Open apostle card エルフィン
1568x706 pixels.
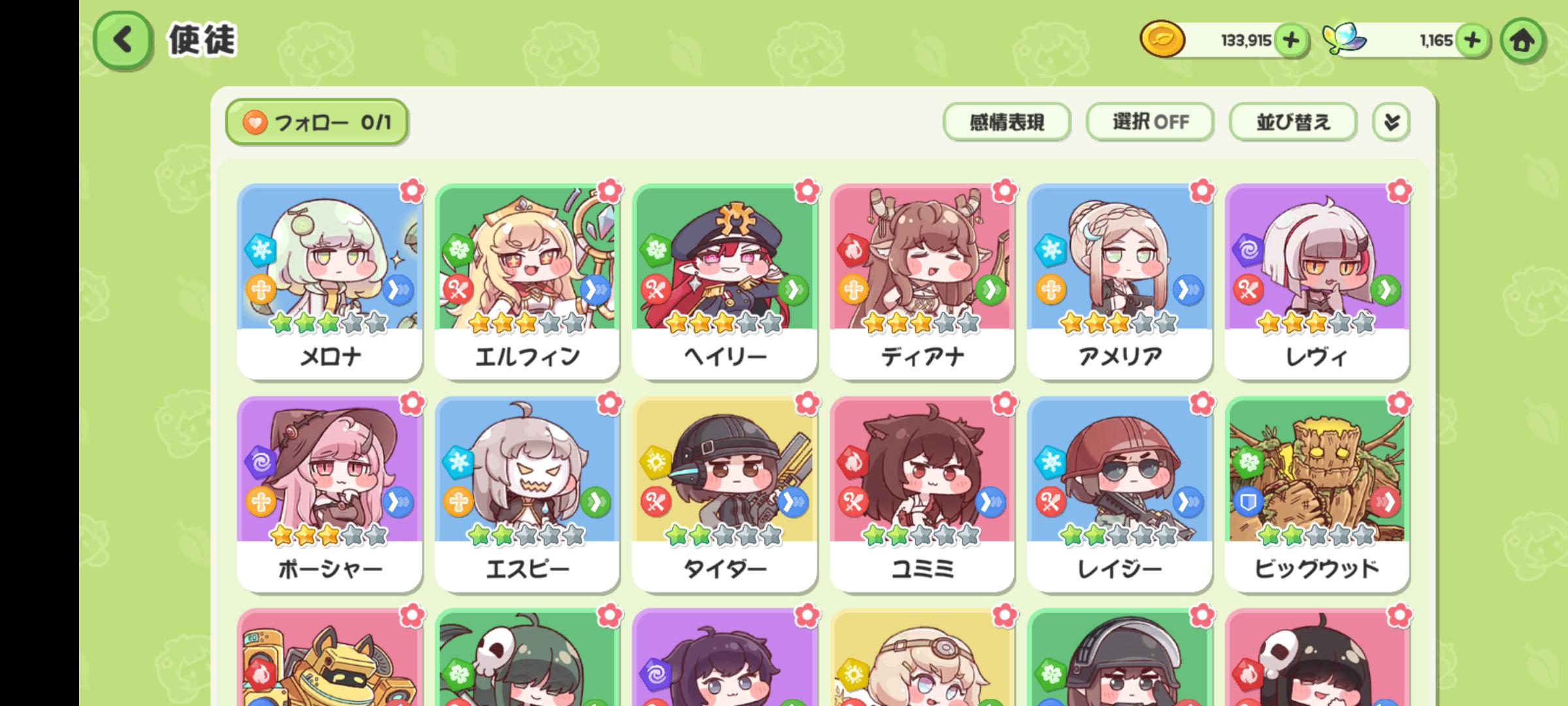tap(527, 281)
